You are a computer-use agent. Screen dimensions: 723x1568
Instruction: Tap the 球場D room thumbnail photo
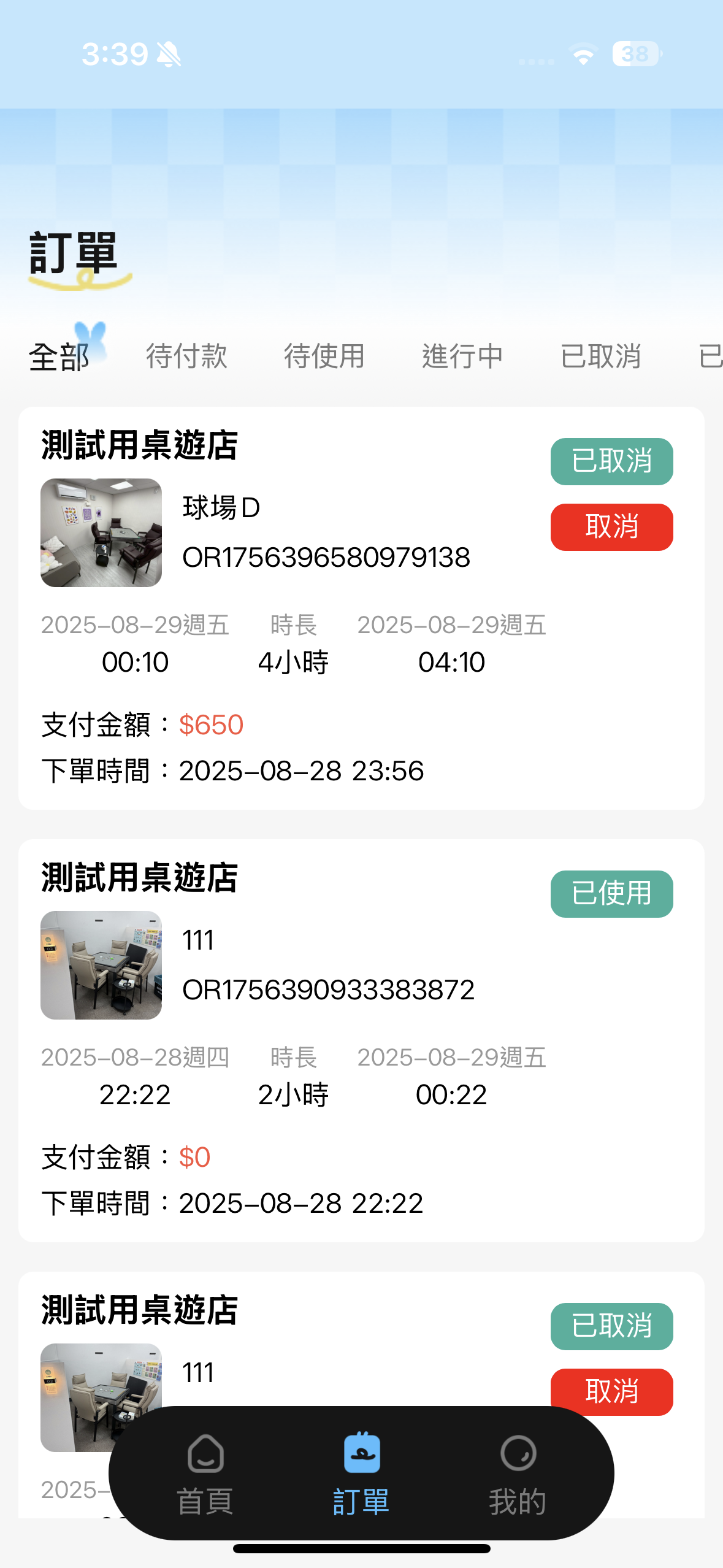tap(101, 533)
